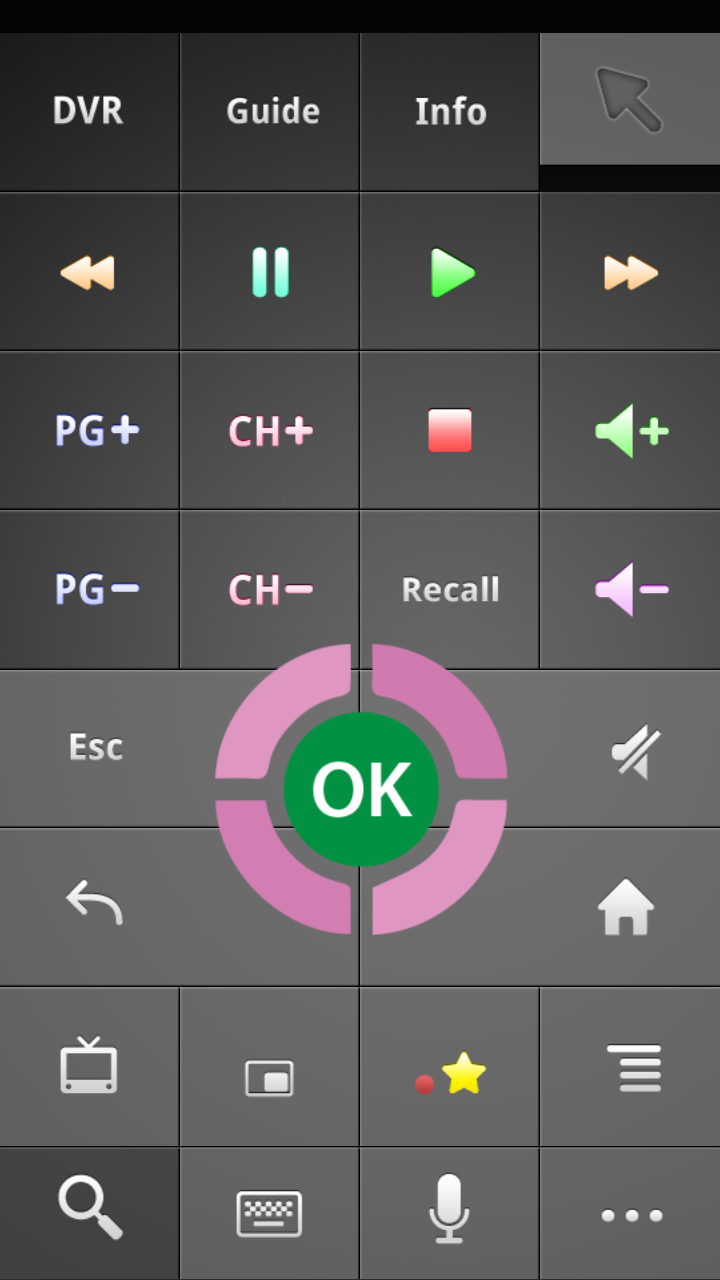720x1280 pixels.
Task: Go down a page with PG−
Action: [95, 590]
